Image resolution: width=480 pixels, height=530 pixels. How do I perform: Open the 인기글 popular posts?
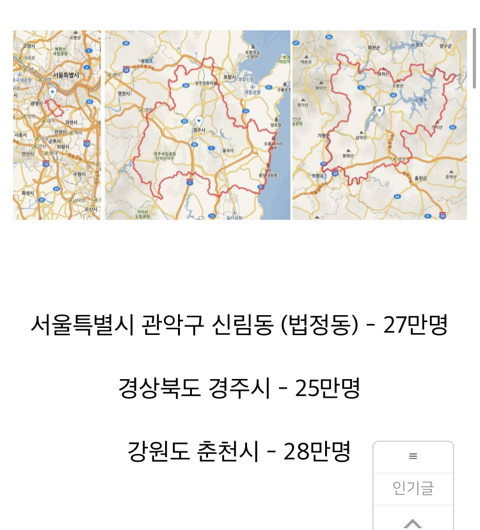click(x=413, y=488)
